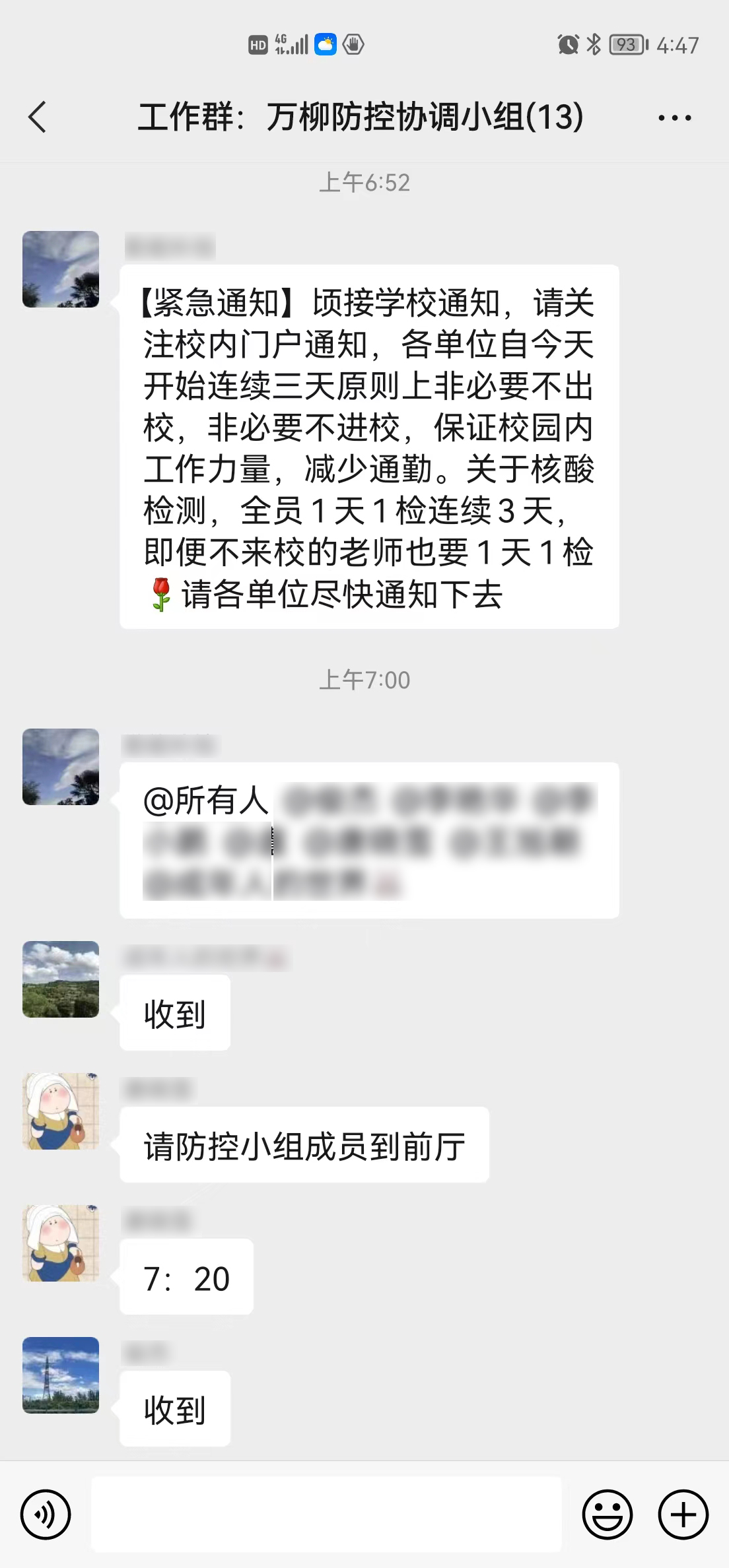729x1568 pixels.
Task: Open avatar above first 收到 reply
Action: pos(61,979)
